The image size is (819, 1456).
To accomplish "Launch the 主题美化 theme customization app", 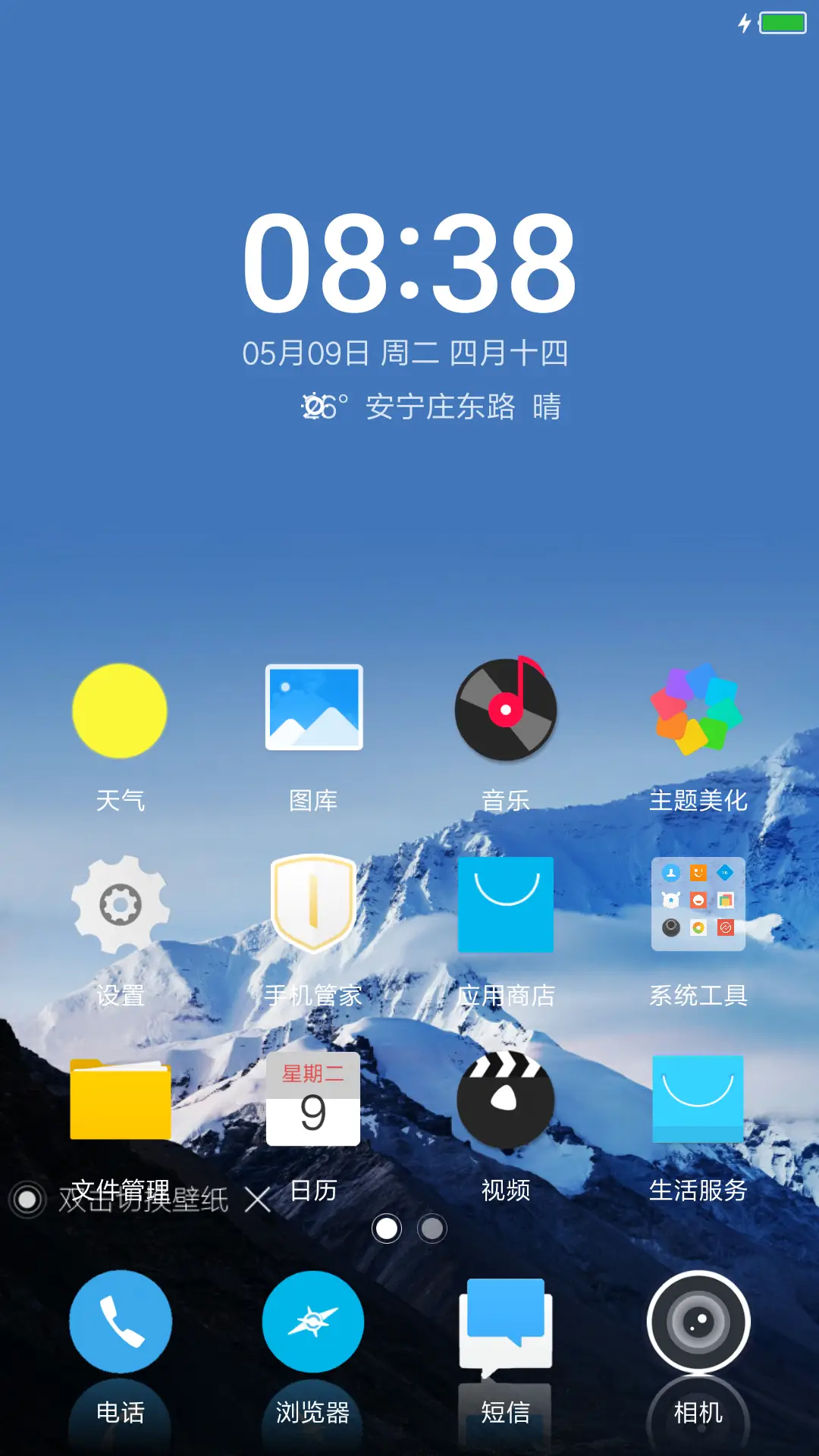I will [x=698, y=709].
